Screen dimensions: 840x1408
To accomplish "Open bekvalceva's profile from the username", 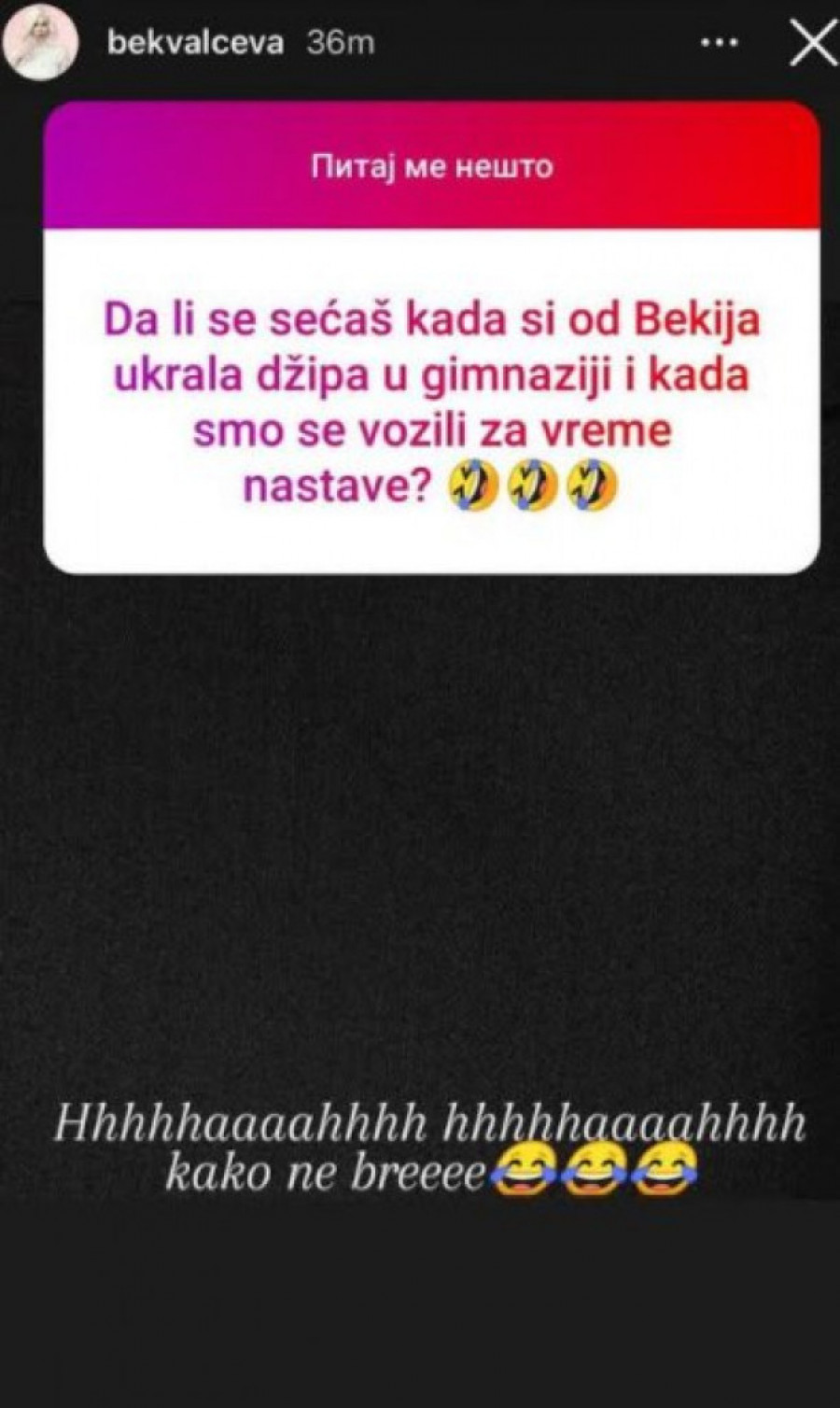I will [x=195, y=43].
